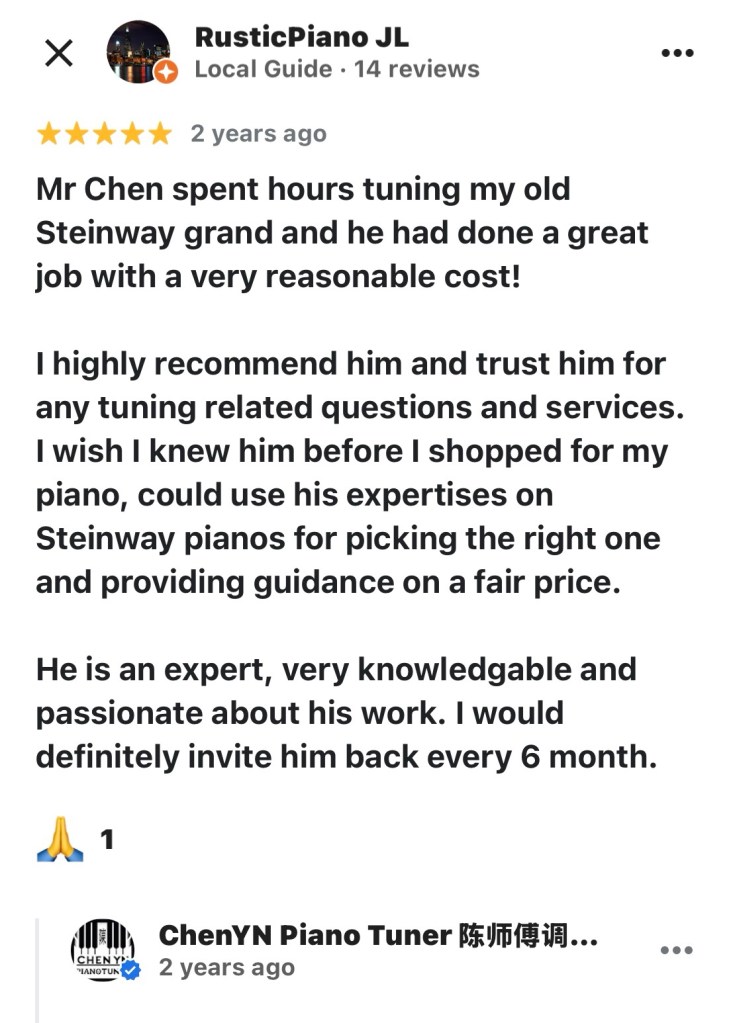
Task: Close the review view
Action: pyautogui.click(x=60, y=53)
